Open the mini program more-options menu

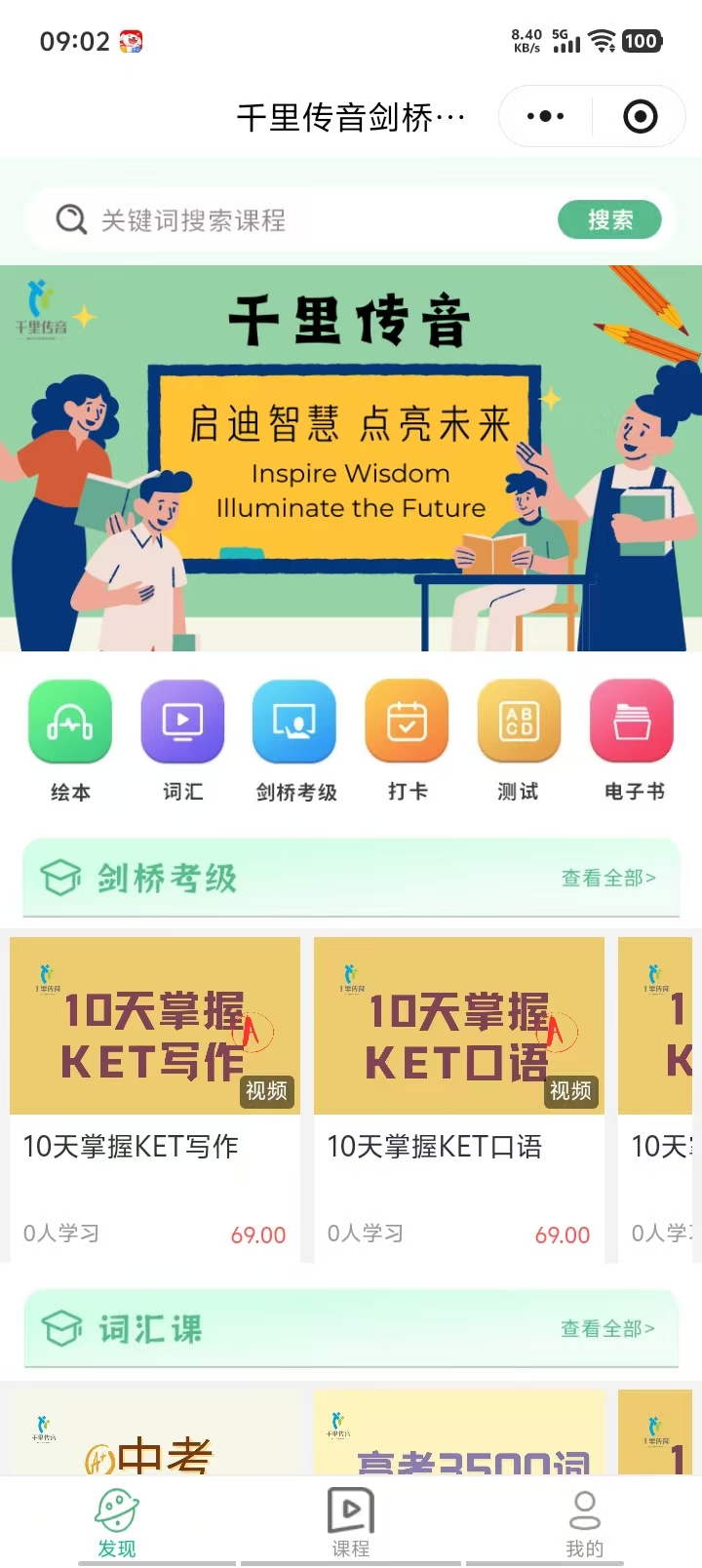coord(545,117)
